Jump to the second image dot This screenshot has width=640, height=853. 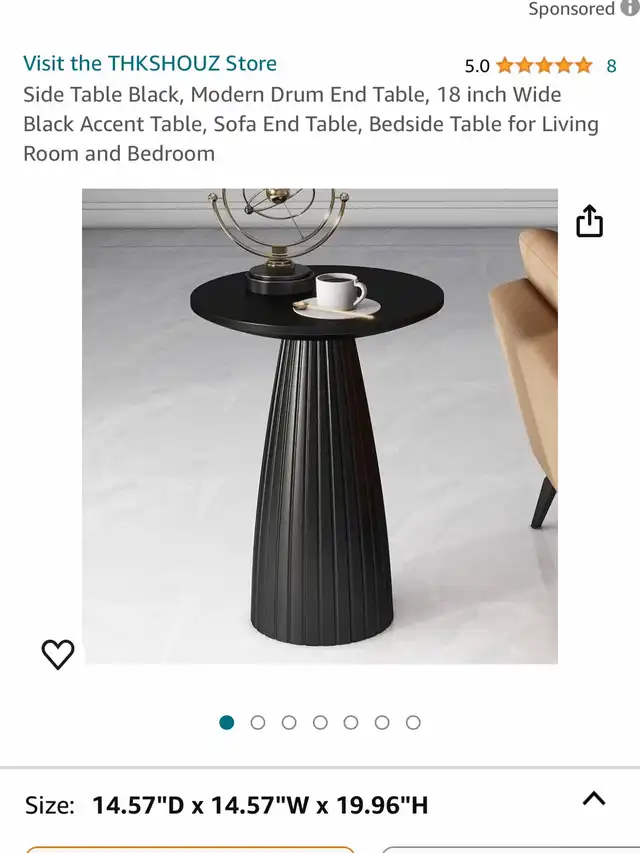[x=258, y=722]
